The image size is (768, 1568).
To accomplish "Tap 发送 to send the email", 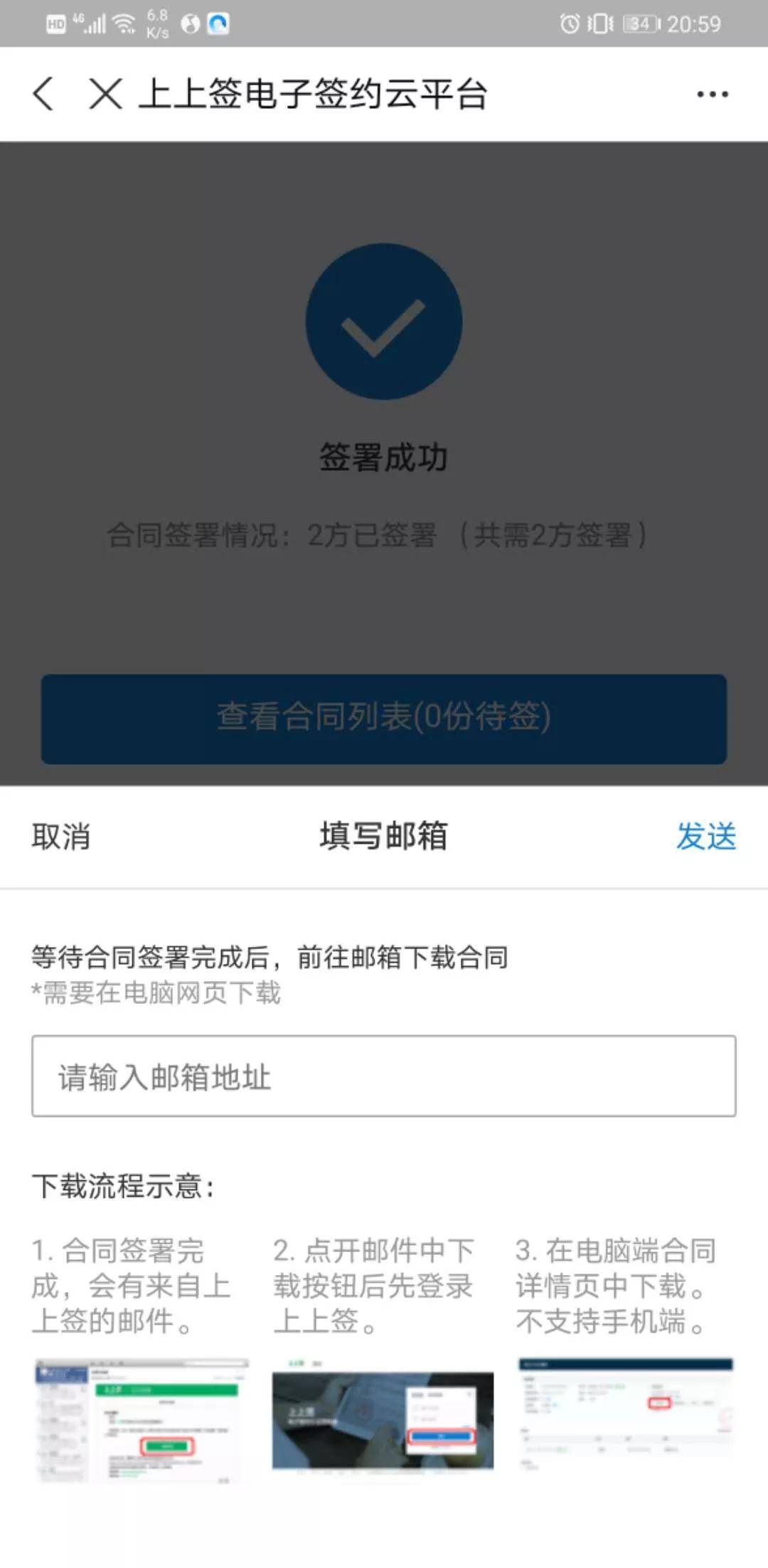I will 705,837.
